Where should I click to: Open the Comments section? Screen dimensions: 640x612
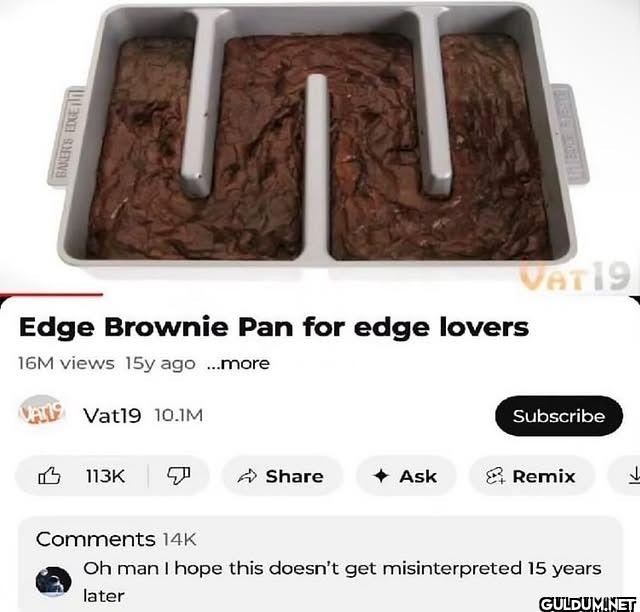pos(96,538)
